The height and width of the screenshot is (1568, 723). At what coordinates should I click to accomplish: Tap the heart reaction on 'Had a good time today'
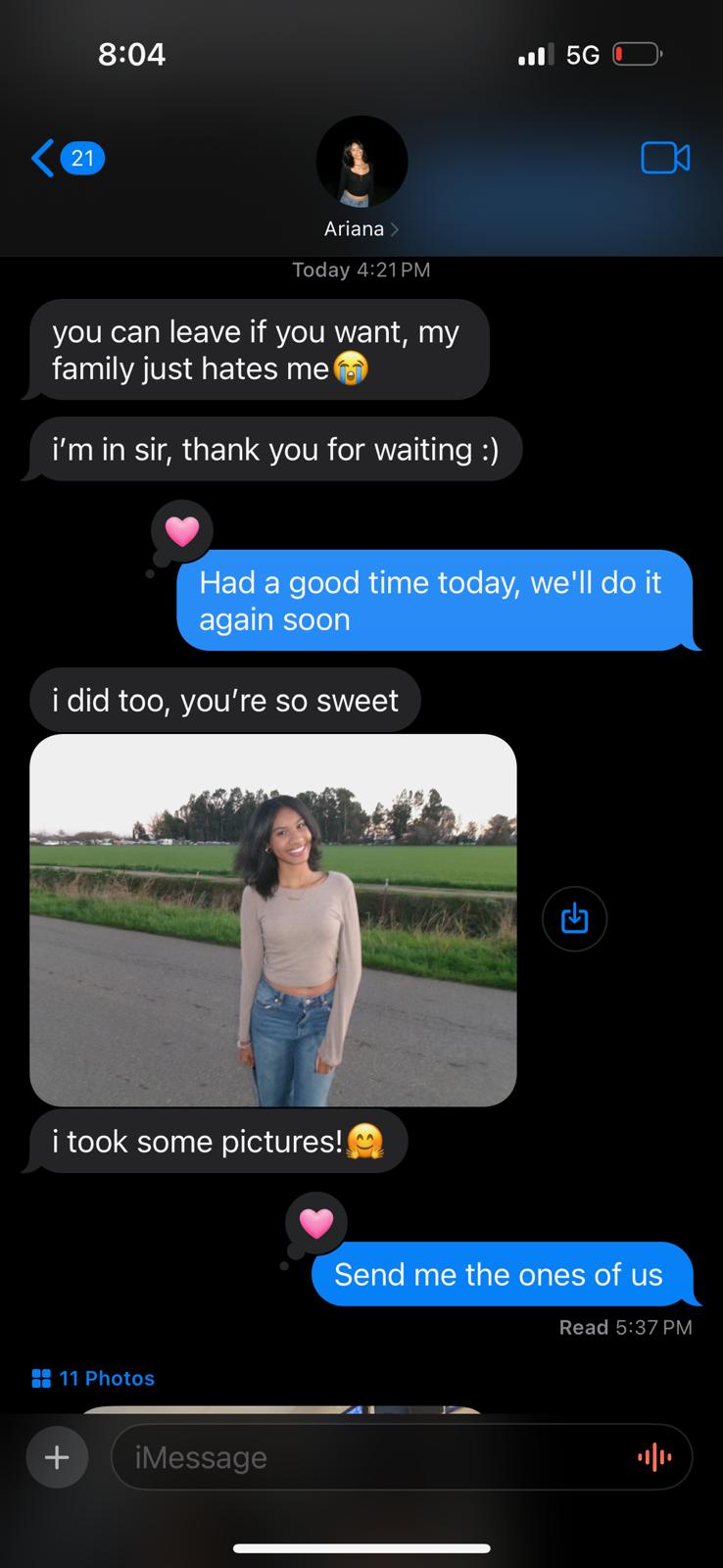181,530
